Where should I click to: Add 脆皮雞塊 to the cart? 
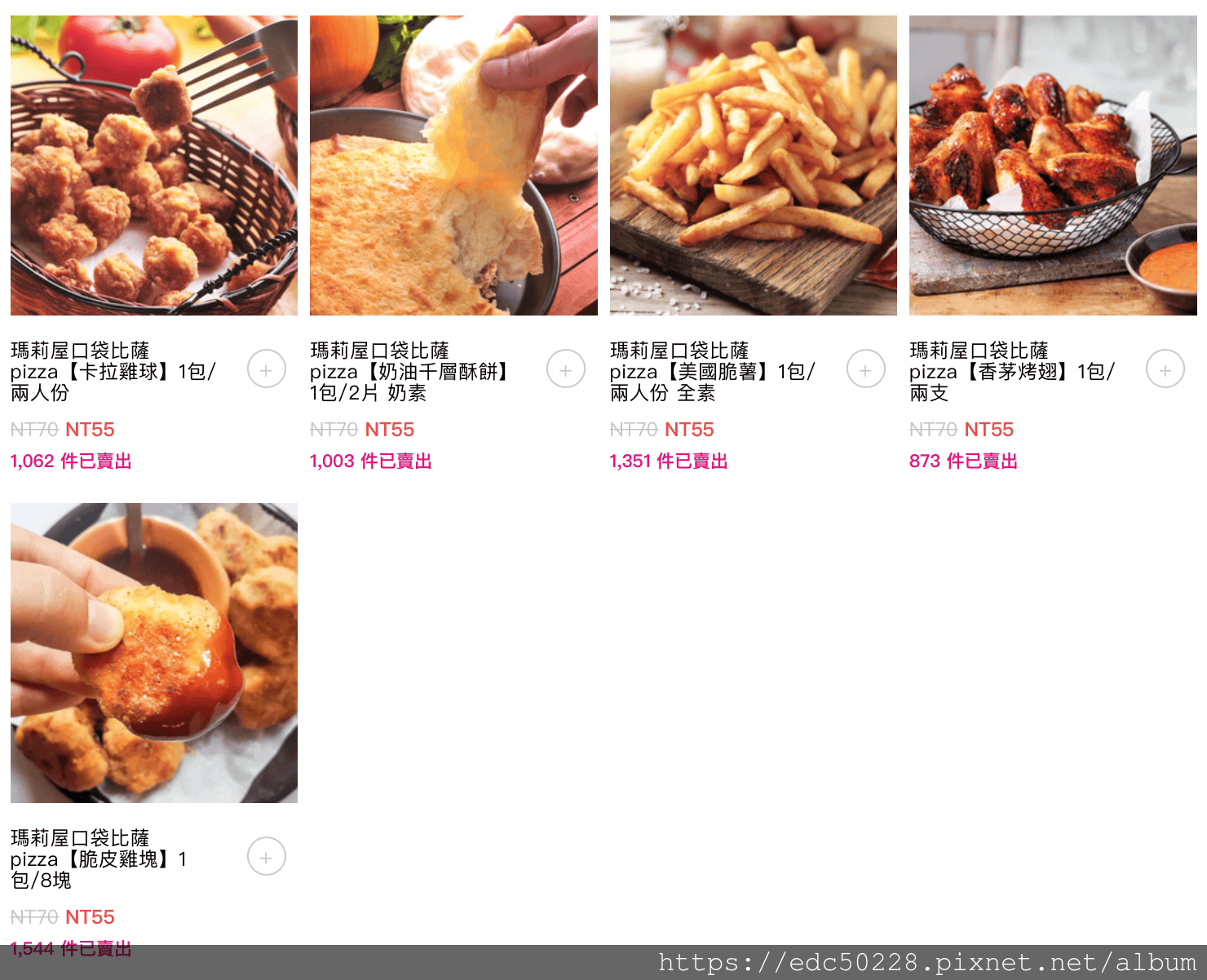(266, 857)
